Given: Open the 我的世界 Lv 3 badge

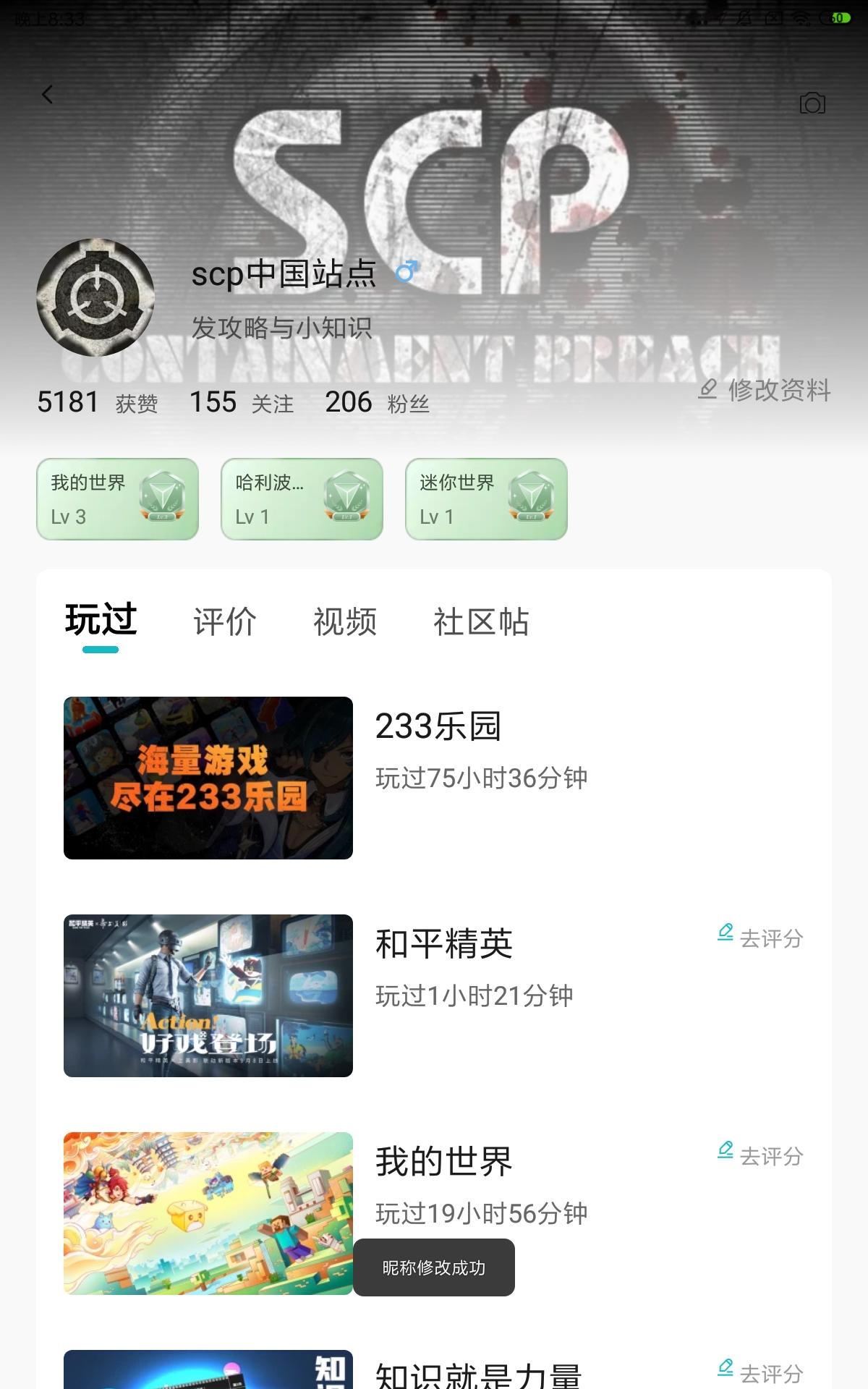Looking at the screenshot, I should 117,499.
